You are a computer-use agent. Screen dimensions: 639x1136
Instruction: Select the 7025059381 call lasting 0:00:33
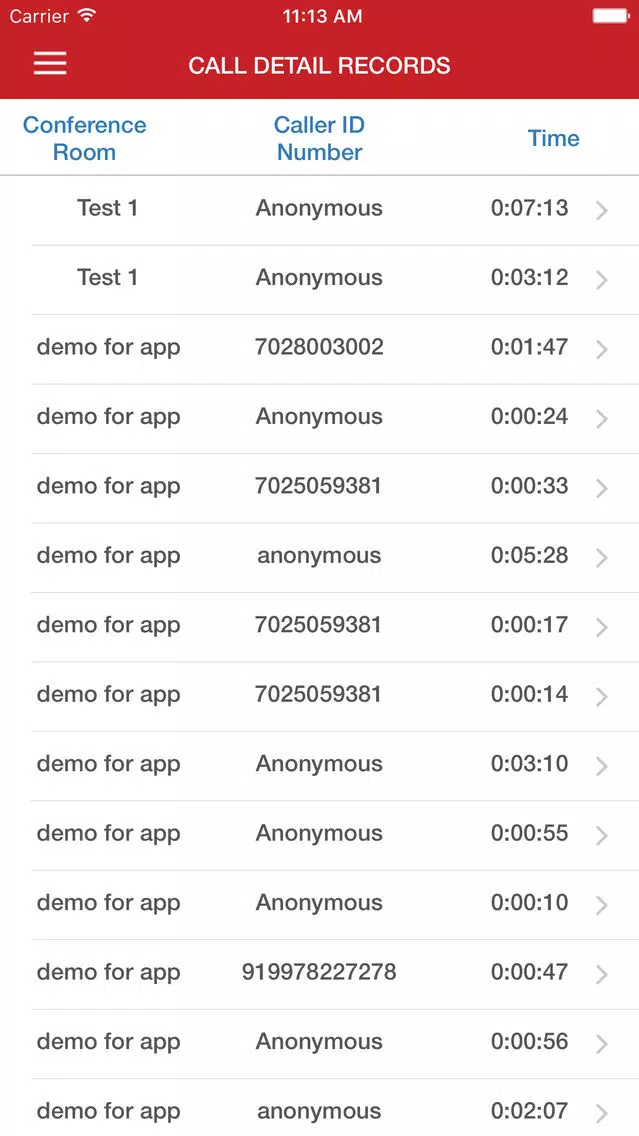[x=320, y=488]
